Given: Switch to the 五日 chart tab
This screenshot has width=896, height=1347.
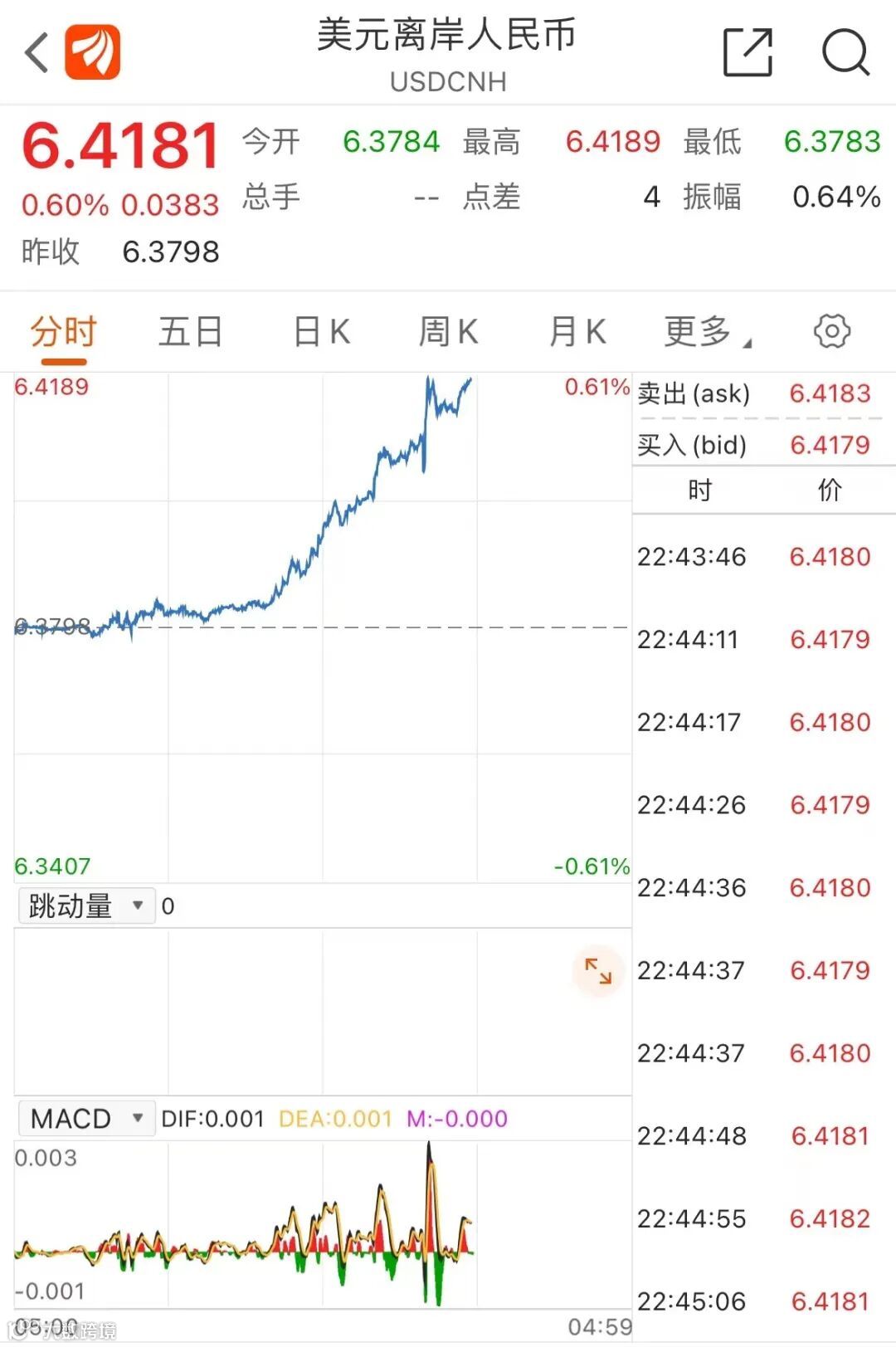Looking at the screenshot, I should [x=190, y=332].
